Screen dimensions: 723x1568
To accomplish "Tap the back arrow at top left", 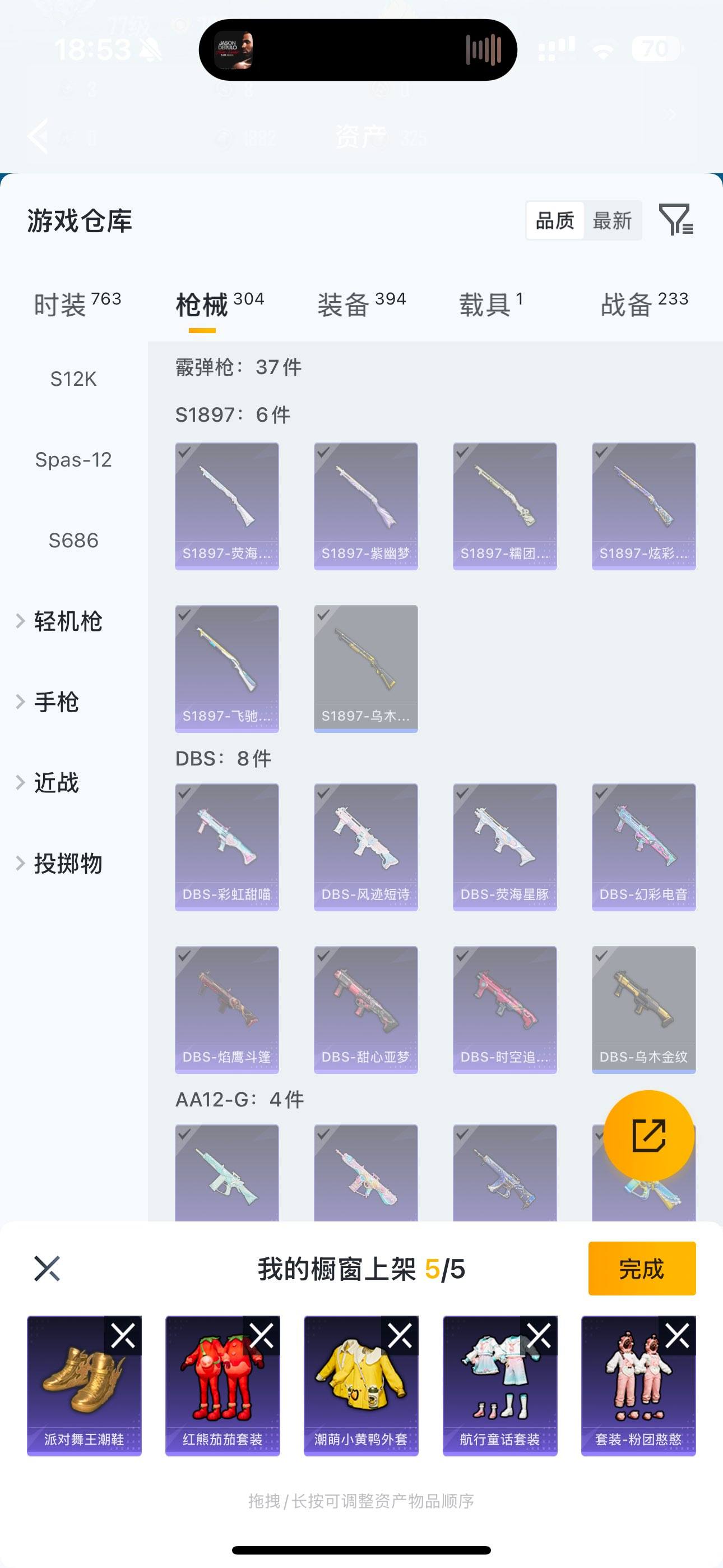I will click(39, 135).
